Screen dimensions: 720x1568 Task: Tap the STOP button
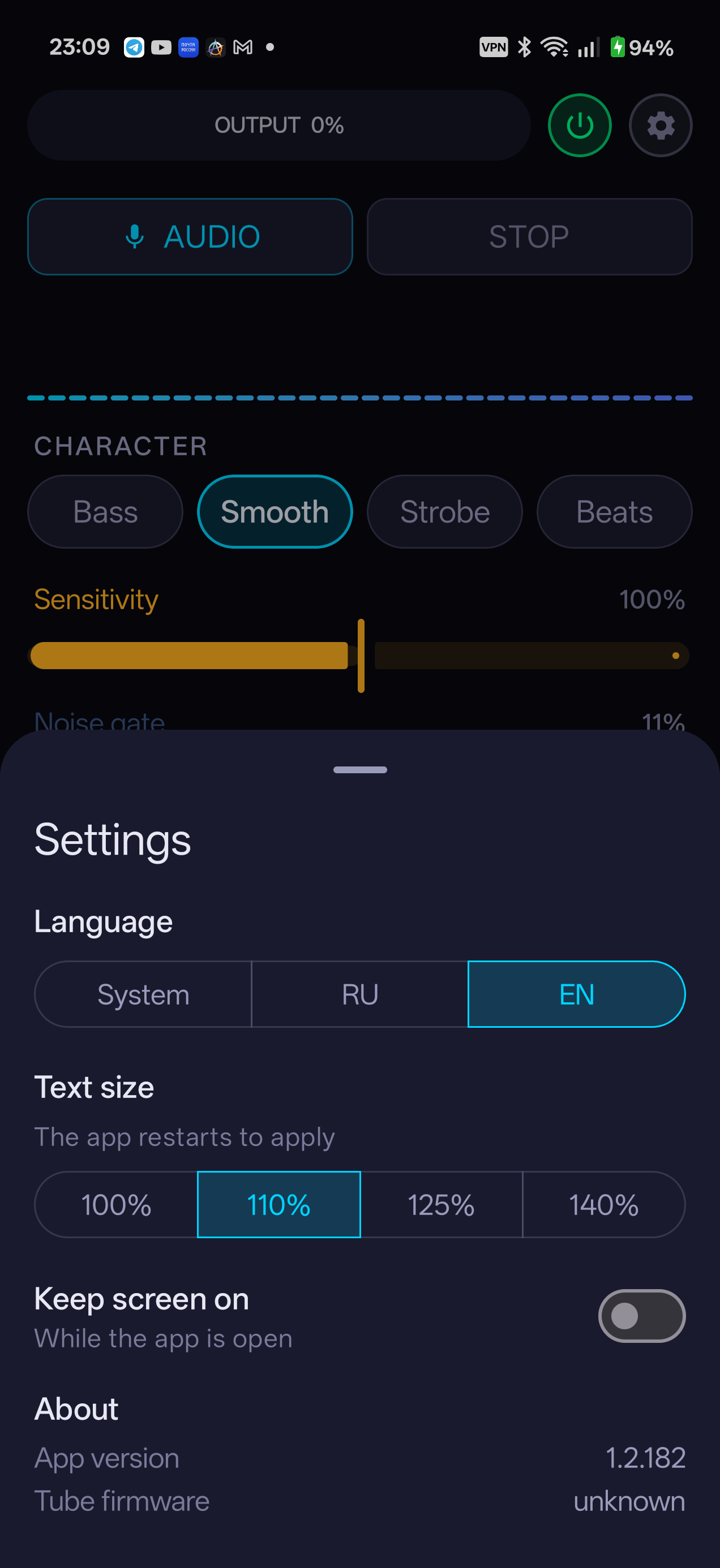pos(529,237)
